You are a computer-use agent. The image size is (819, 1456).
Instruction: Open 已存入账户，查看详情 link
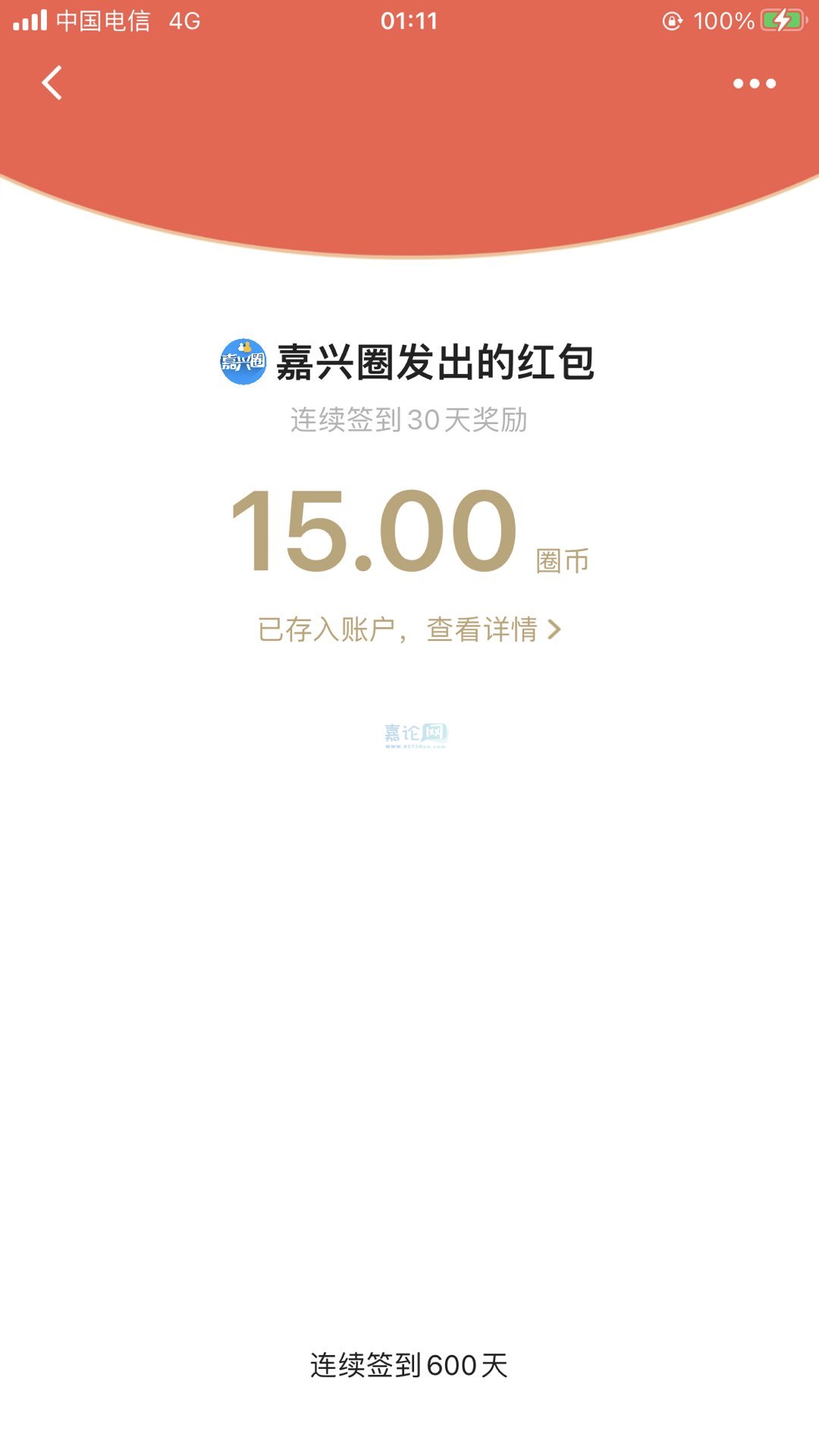(409, 629)
